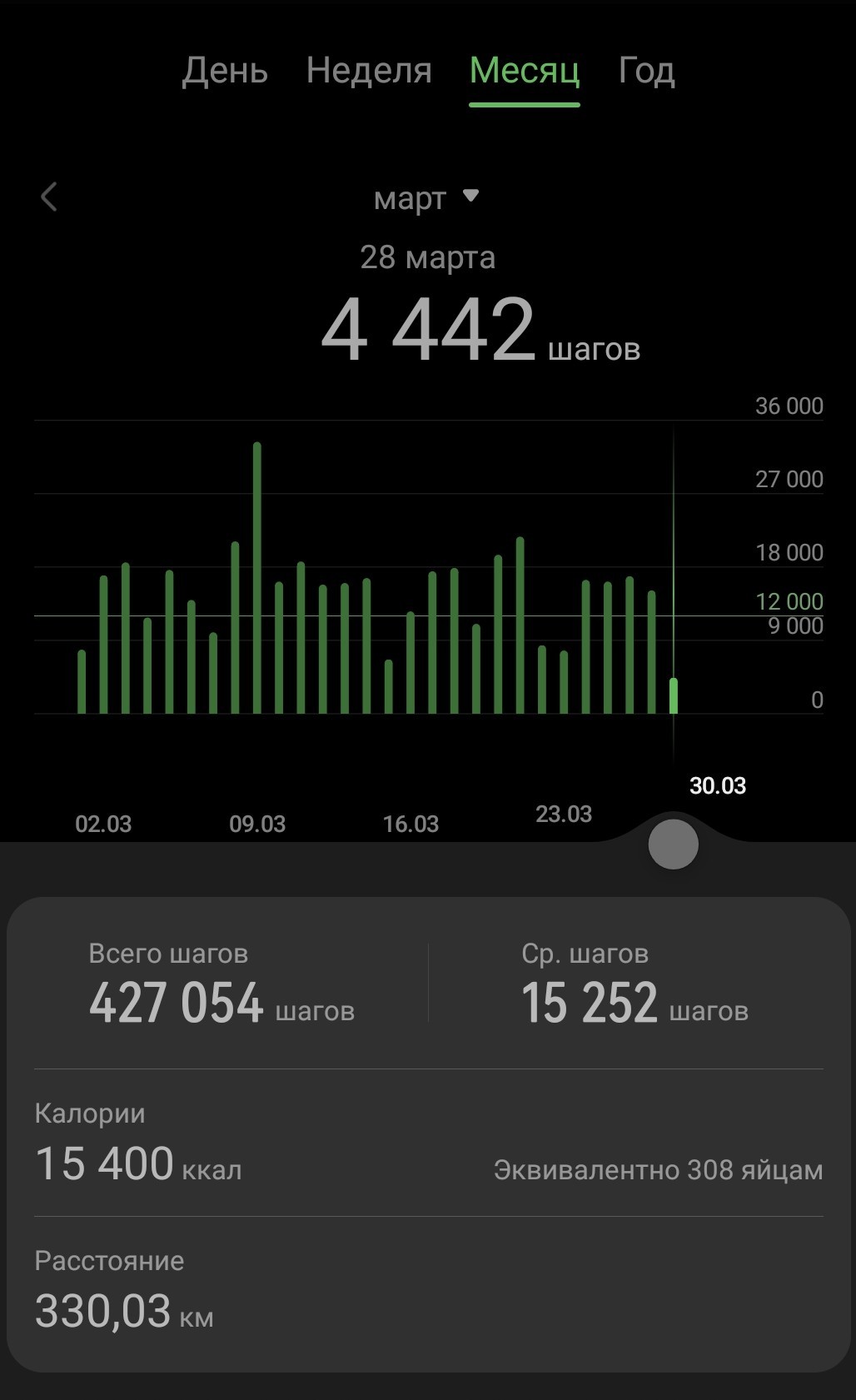Switch to the Неделя tab
Viewport: 856px width, 1400px height.
(369, 71)
